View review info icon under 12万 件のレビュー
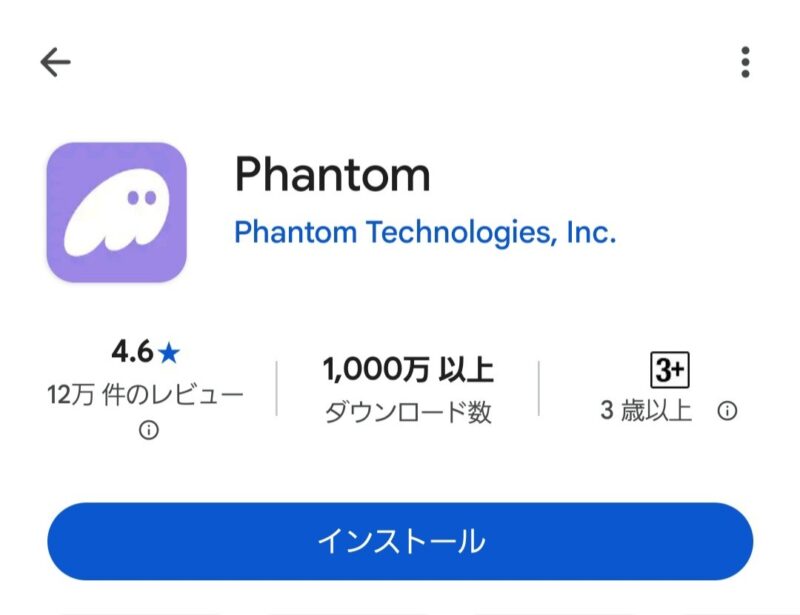800x615 pixels. 148,431
